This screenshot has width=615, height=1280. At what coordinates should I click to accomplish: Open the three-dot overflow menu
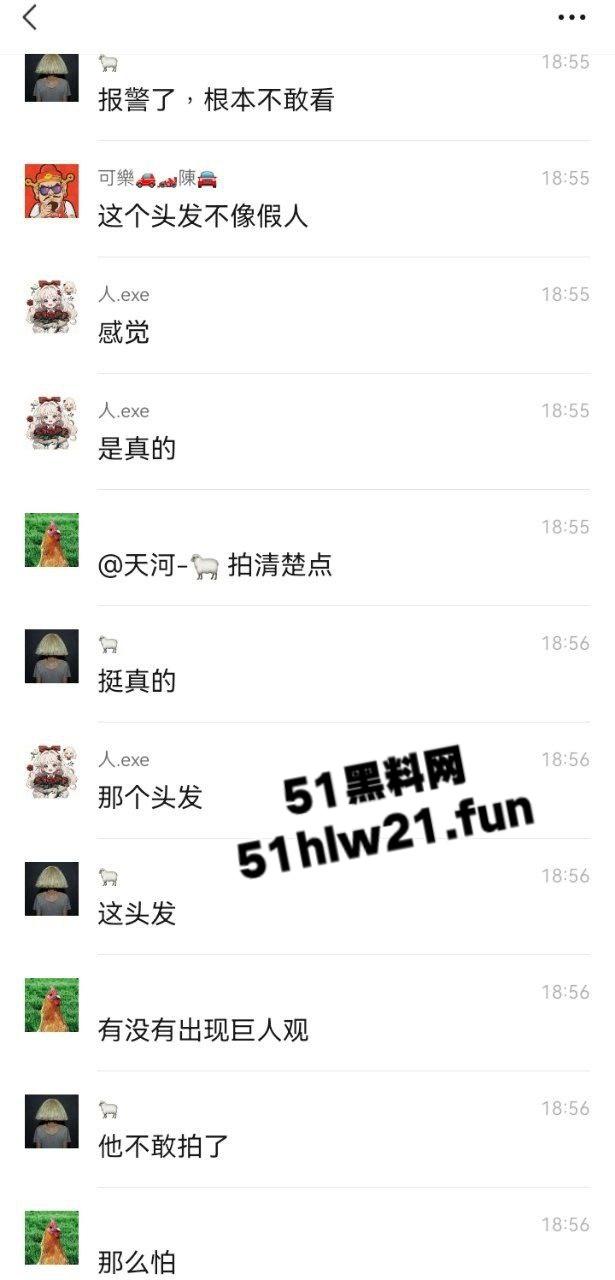[x=571, y=17]
